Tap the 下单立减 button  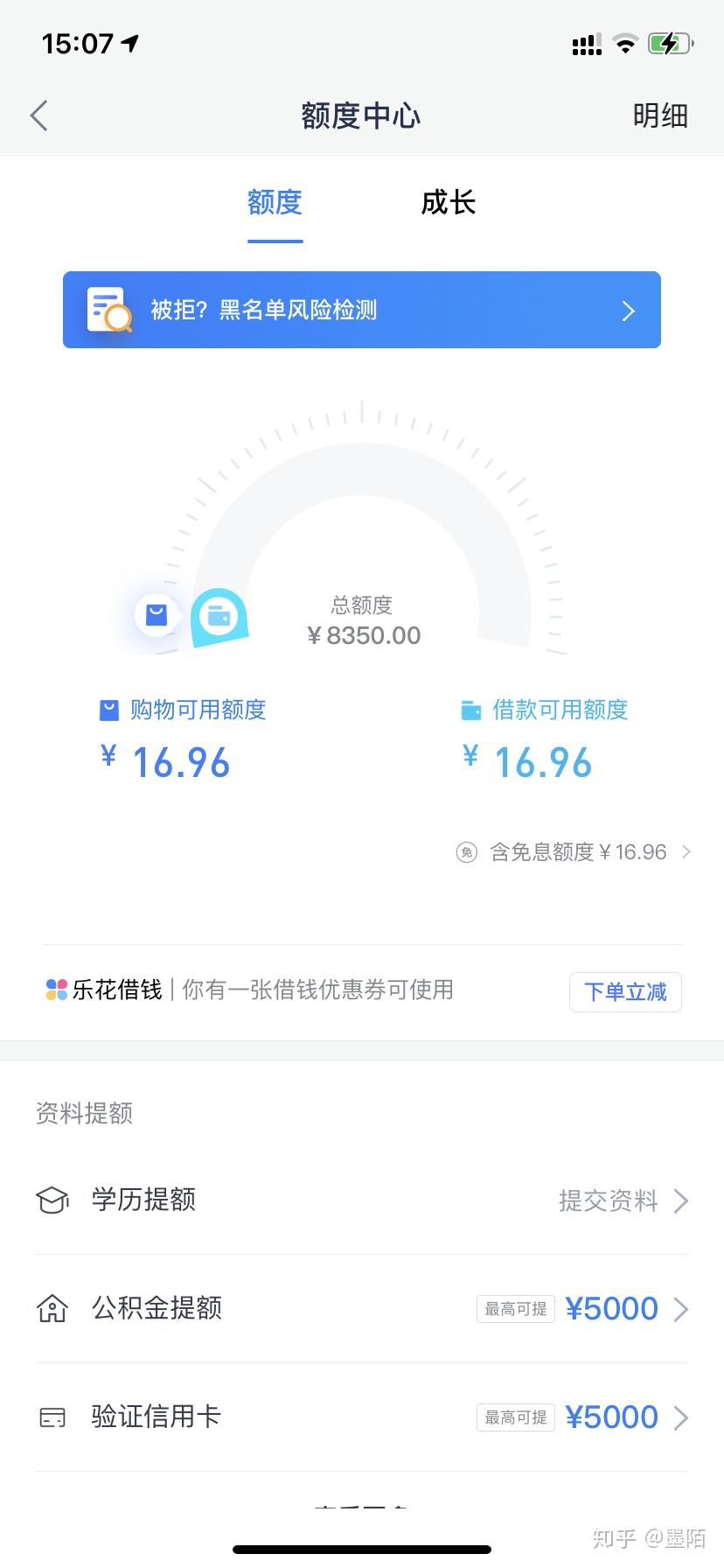pyautogui.click(x=625, y=992)
